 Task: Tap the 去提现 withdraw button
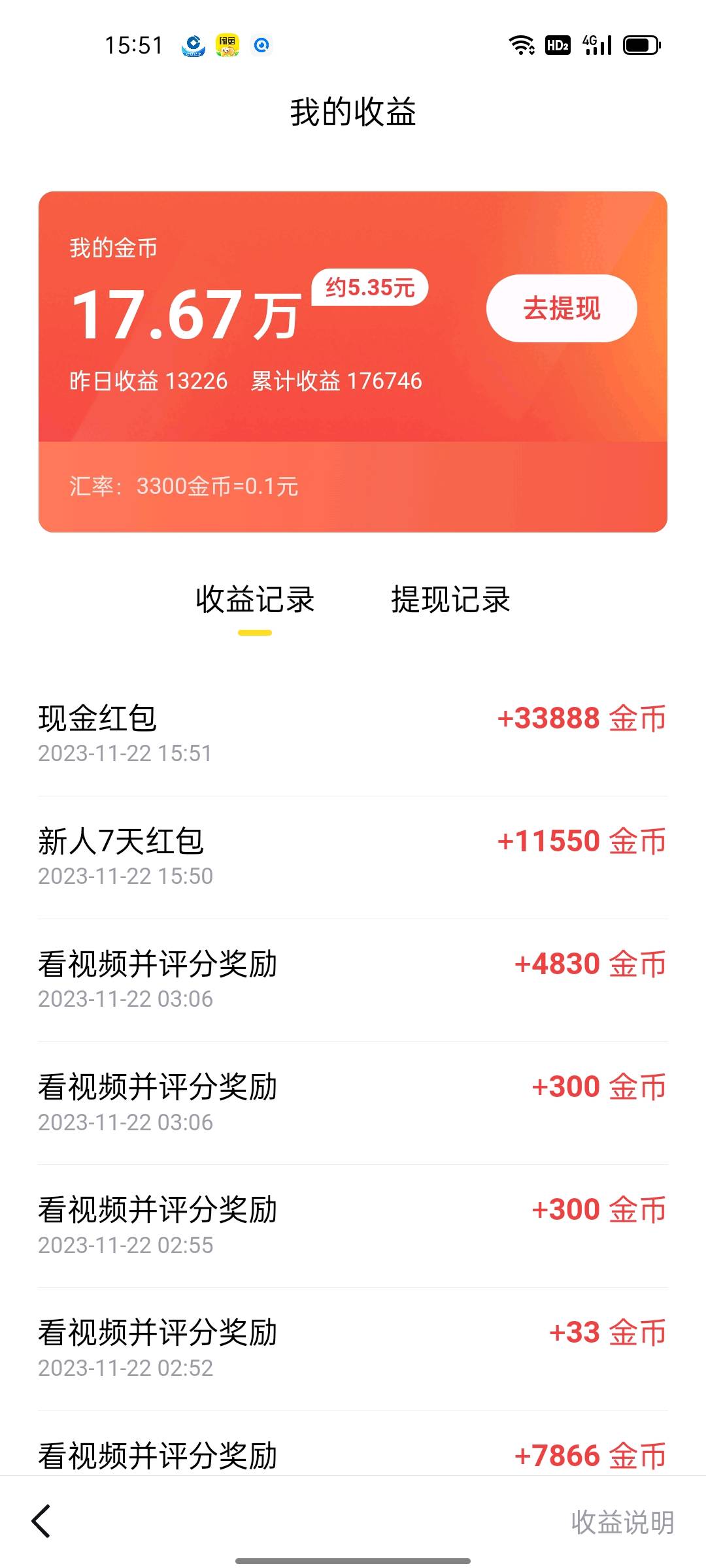pyautogui.click(x=562, y=308)
